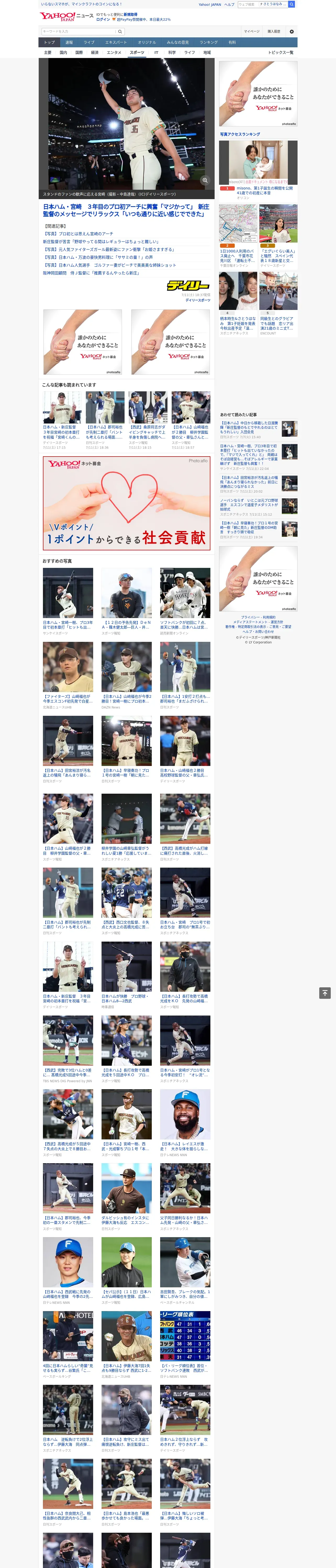Open ヘルプ link at top

coord(229,4)
